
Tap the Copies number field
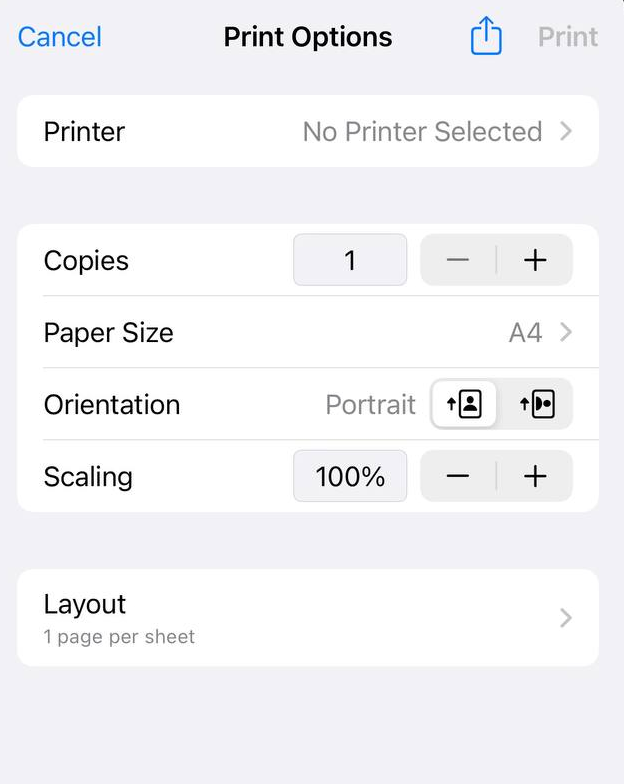[350, 260]
